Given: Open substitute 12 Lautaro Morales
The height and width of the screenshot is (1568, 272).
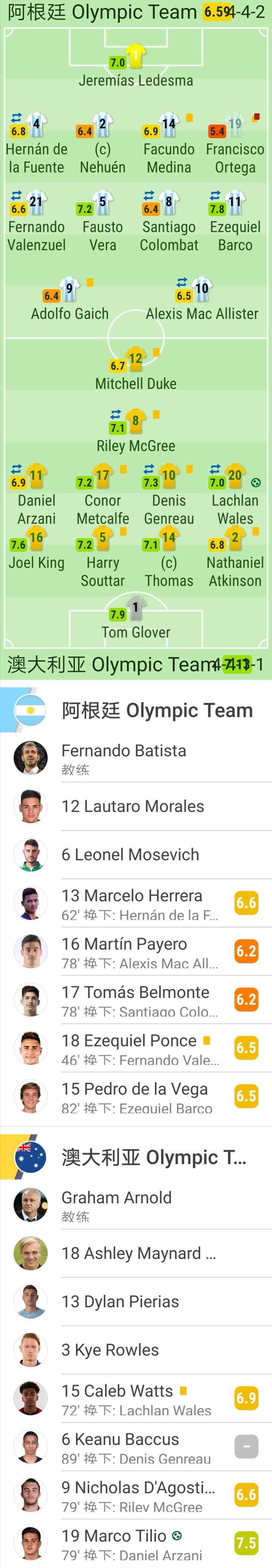Looking at the screenshot, I should click(x=136, y=806).
